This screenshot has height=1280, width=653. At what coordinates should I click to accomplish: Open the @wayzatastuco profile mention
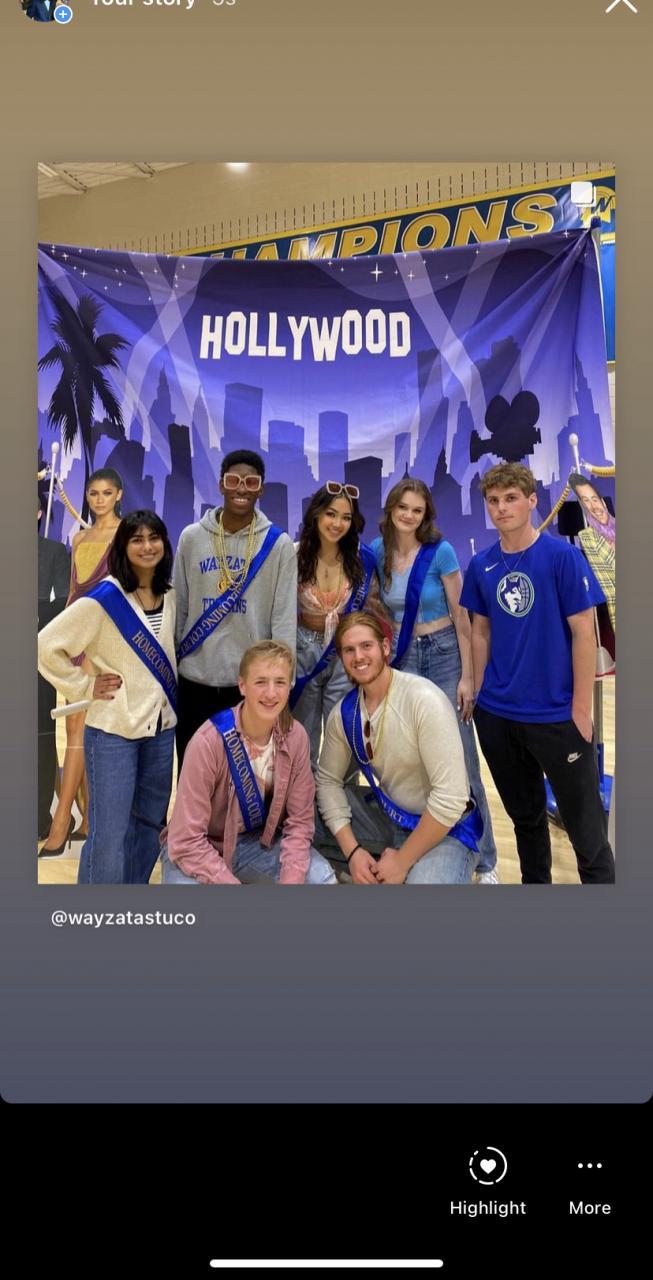click(123, 917)
